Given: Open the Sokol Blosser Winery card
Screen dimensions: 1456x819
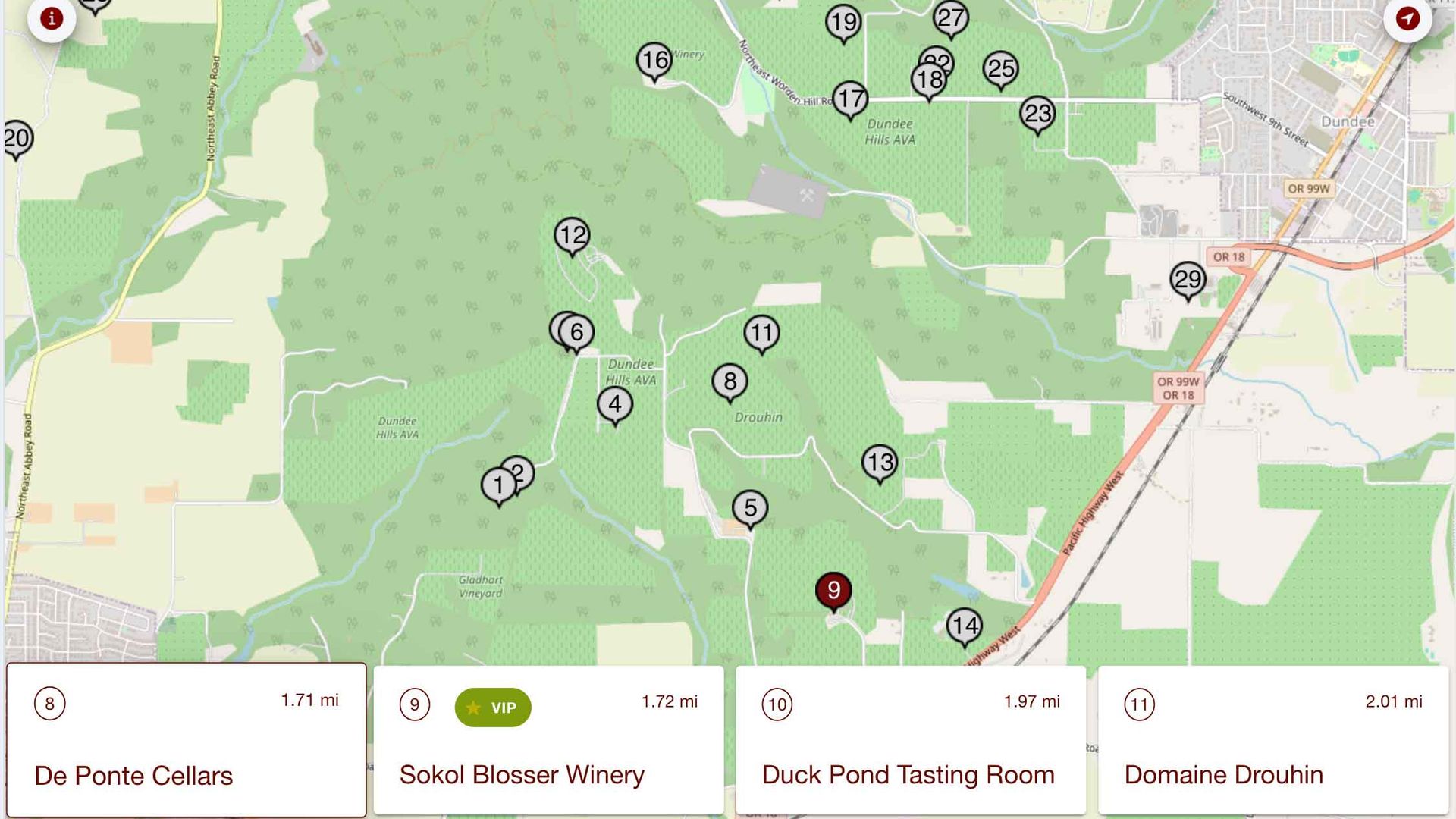Looking at the screenshot, I should tap(548, 739).
